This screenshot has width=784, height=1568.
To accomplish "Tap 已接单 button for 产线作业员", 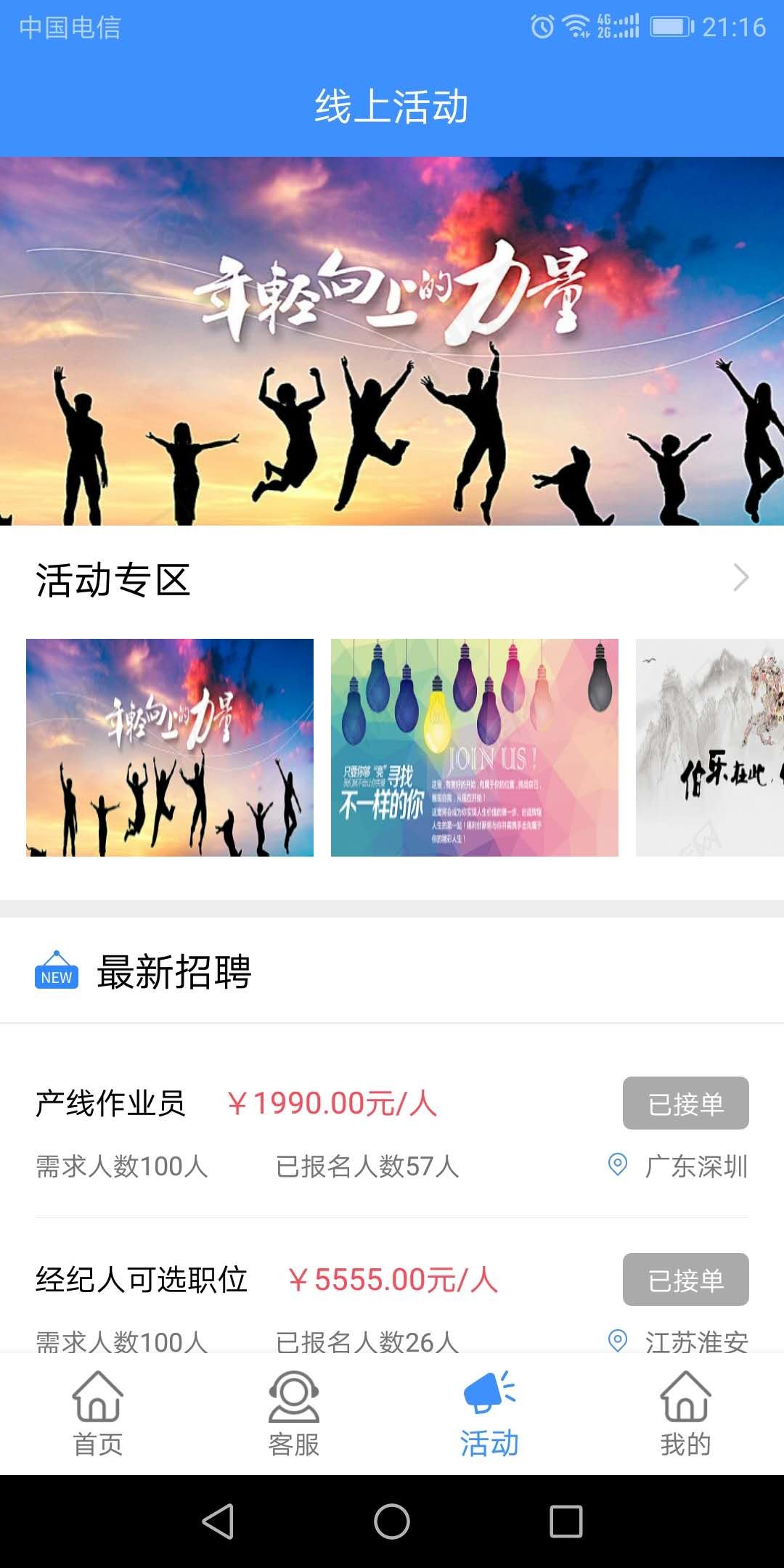I will point(685,1103).
